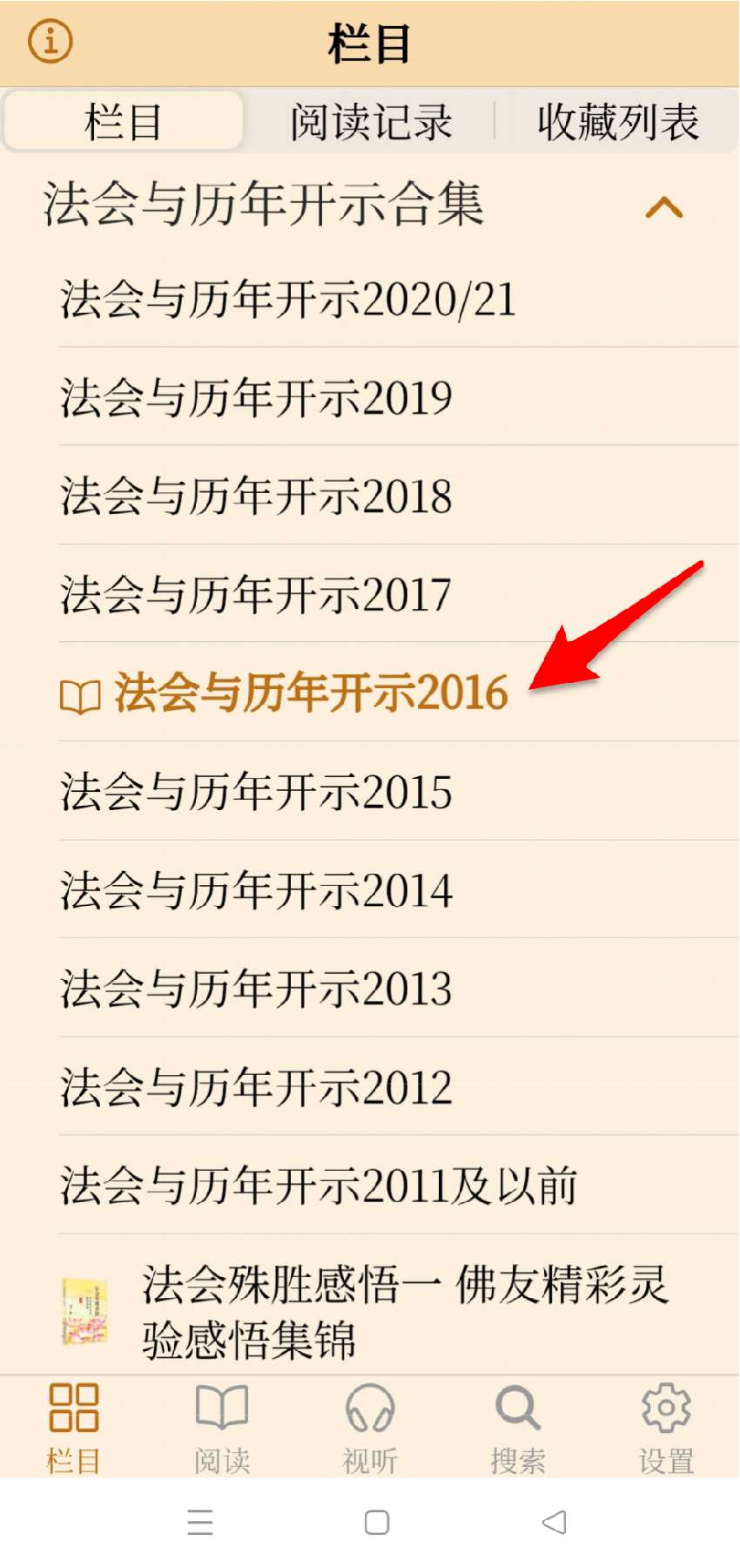Open the book 法会殊胜感悟一 佛友精彩灵验感悟集锦
The width and height of the screenshot is (740, 1568).
pos(370,1311)
